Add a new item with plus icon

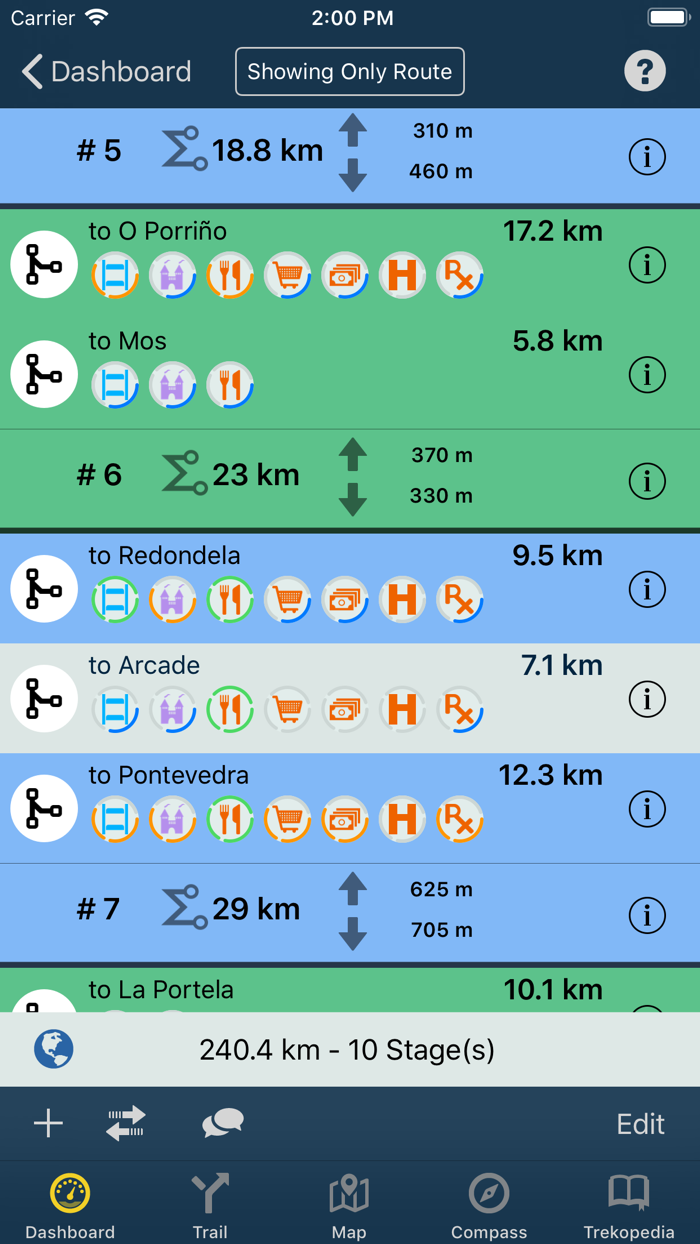click(x=48, y=1123)
